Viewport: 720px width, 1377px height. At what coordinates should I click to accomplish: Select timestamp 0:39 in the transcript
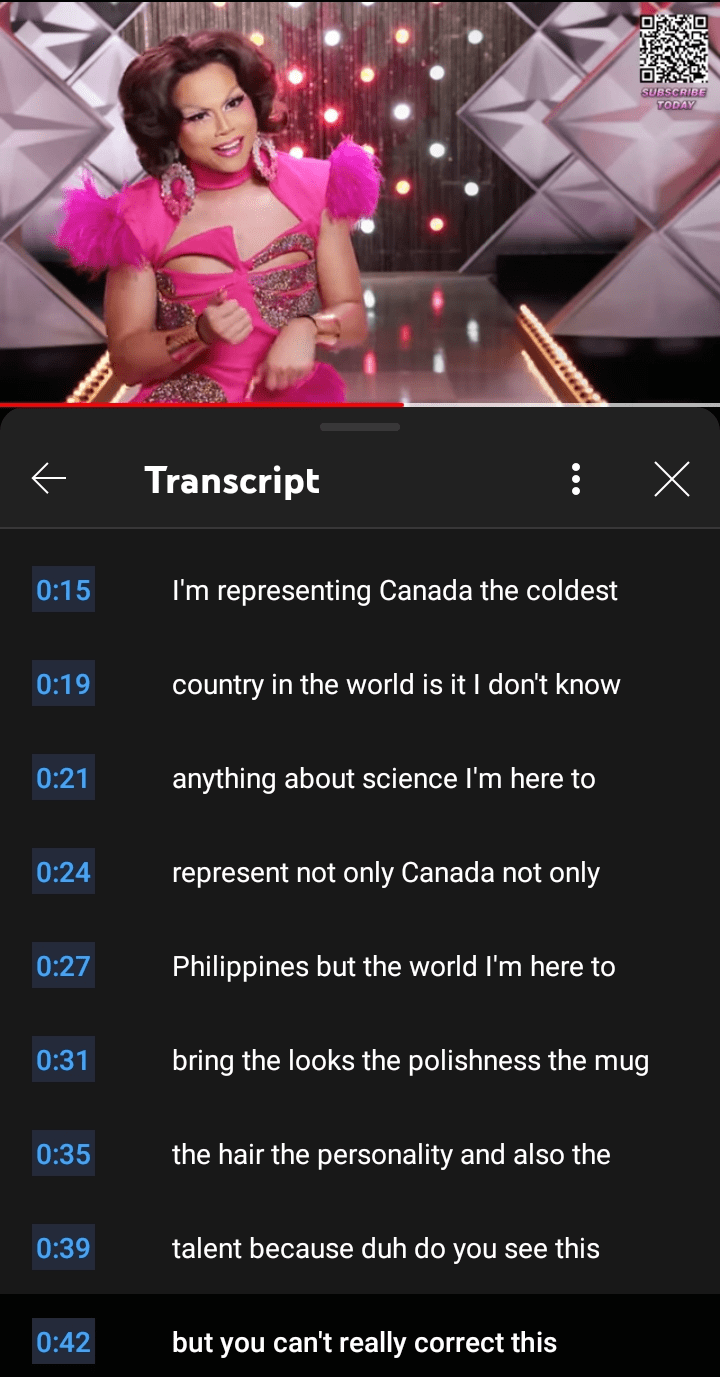click(63, 1248)
